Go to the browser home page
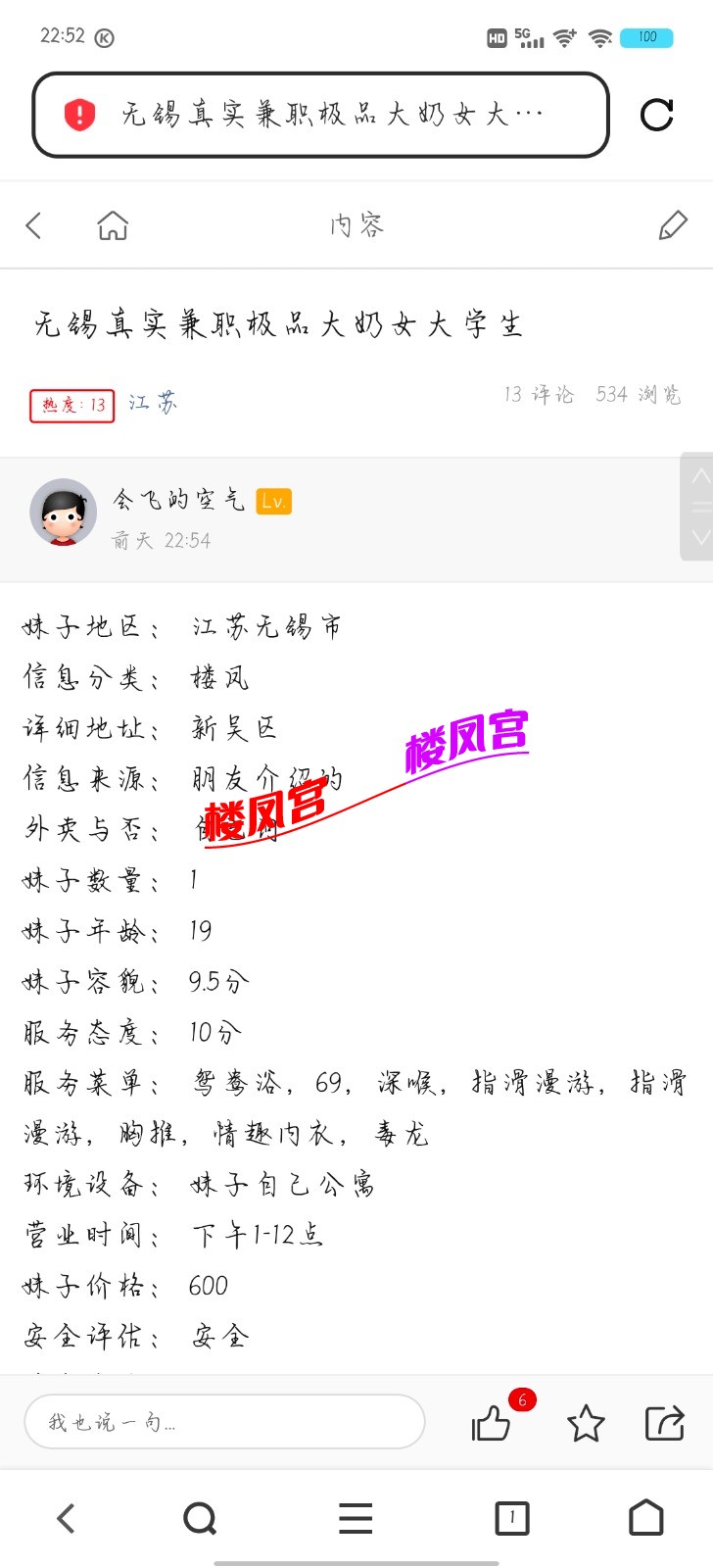This screenshot has width=713, height=1568. tap(645, 1518)
